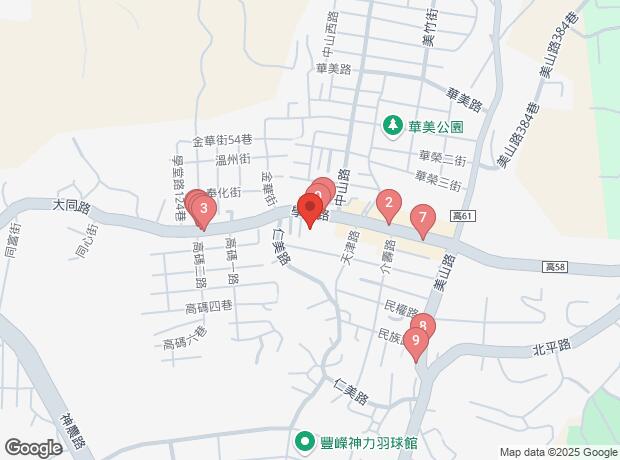The width and height of the screenshot is (620, 460).
Task: Tap map marker number 9
Action: click(415, 341)
